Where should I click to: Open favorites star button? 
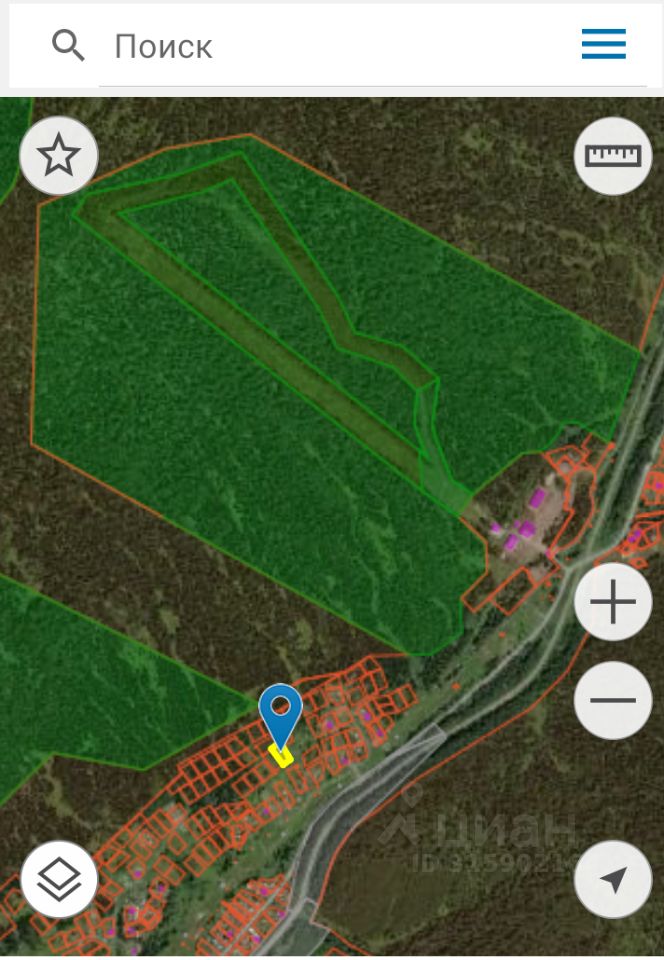[58, 156]
